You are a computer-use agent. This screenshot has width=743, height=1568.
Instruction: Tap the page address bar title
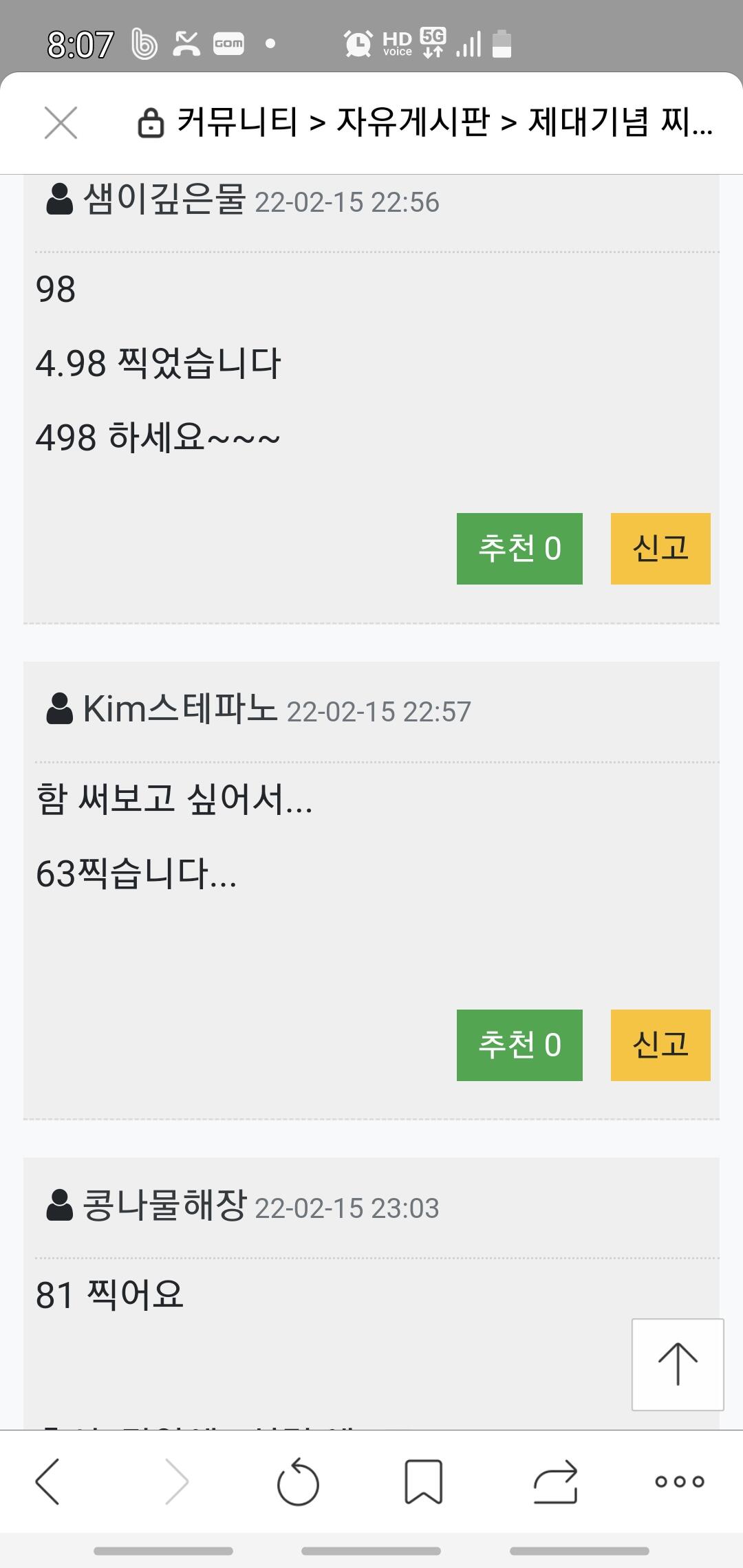pos(425,122)
